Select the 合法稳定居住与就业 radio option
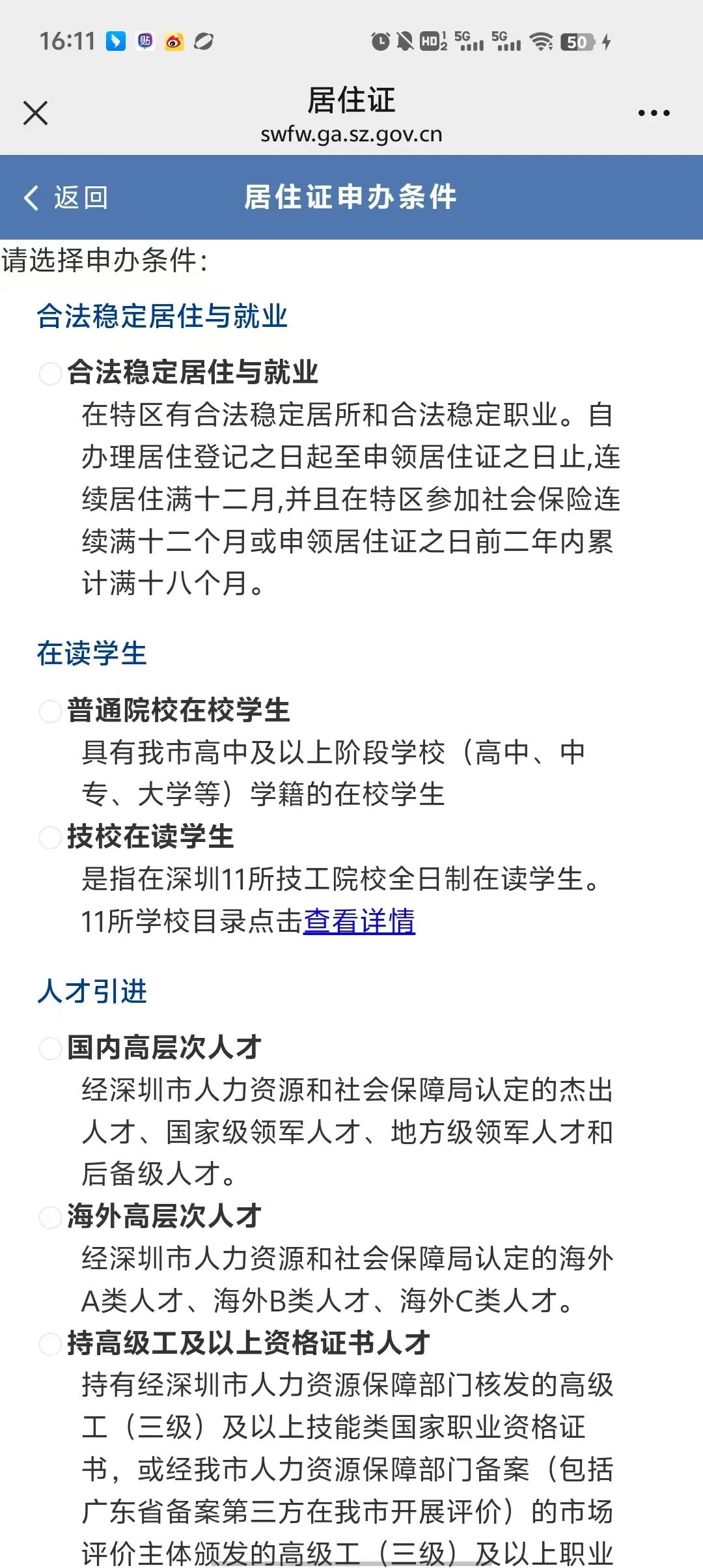The height and width of the screenshot is (1568, 703). coord(50,374)
